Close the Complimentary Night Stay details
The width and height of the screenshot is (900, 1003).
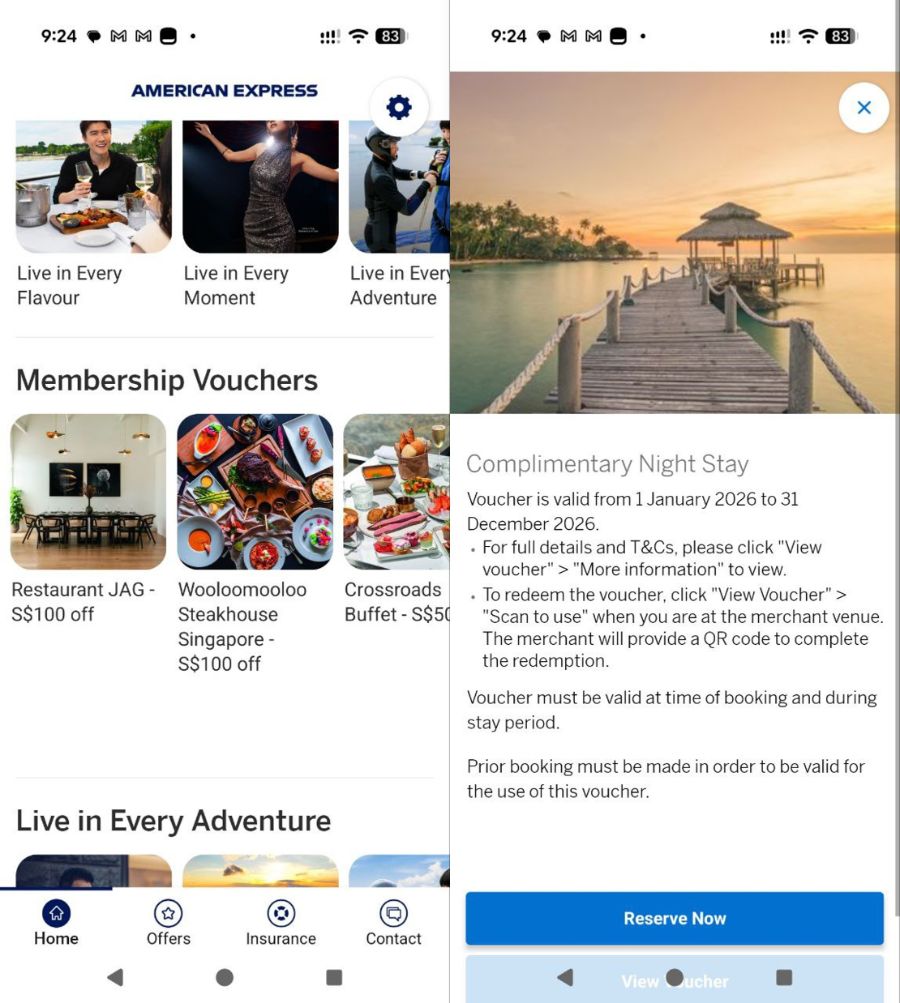864,108
